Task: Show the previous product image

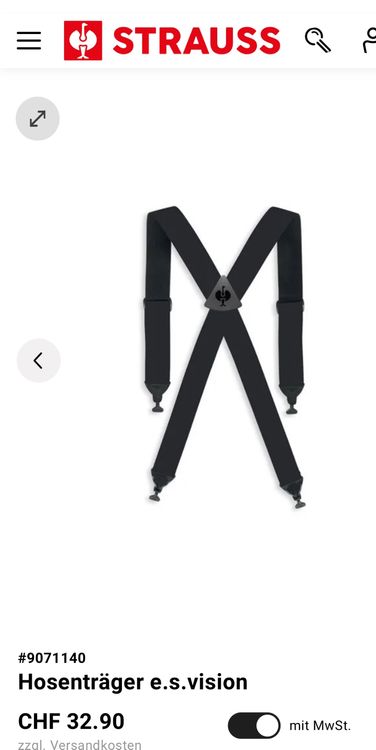Action: point(38,361)
